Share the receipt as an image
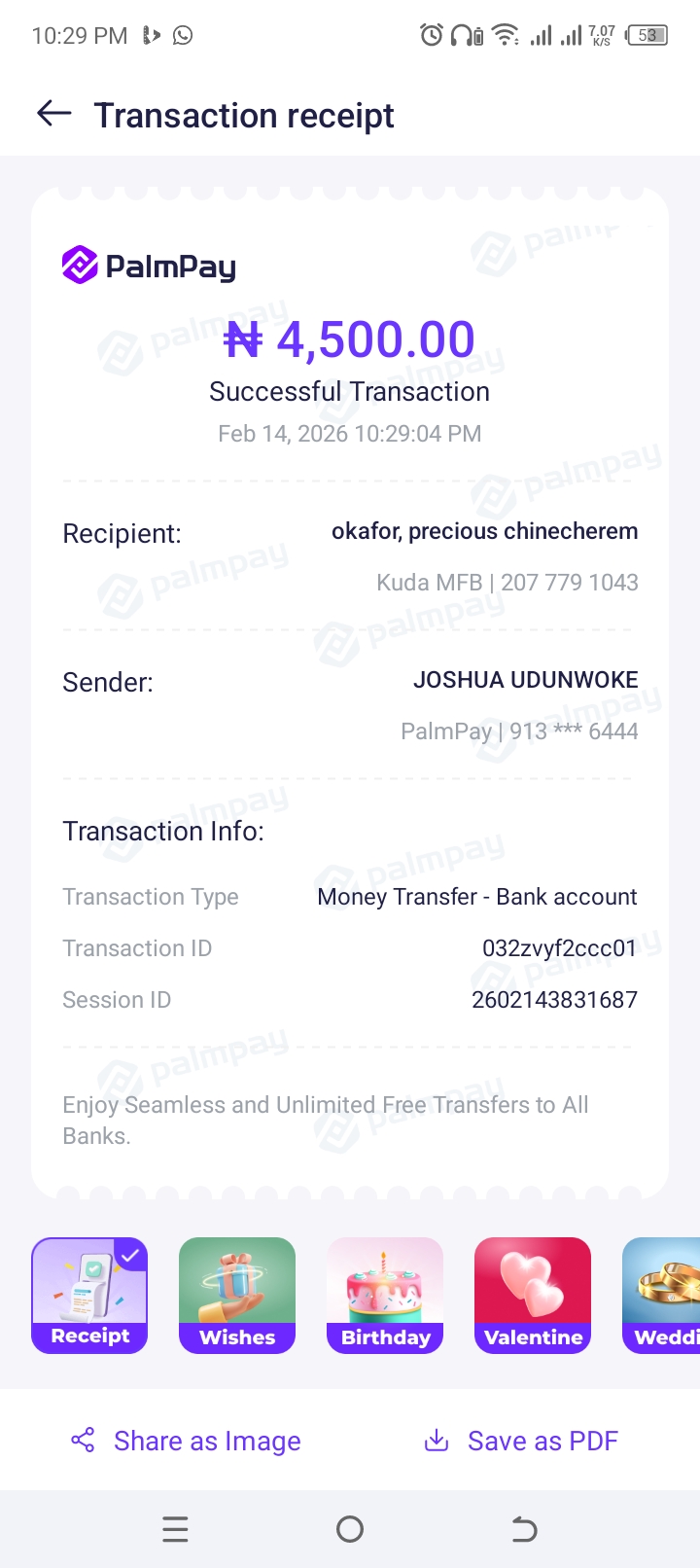Screen dimensions: 700x1568 click(187, 1441)
